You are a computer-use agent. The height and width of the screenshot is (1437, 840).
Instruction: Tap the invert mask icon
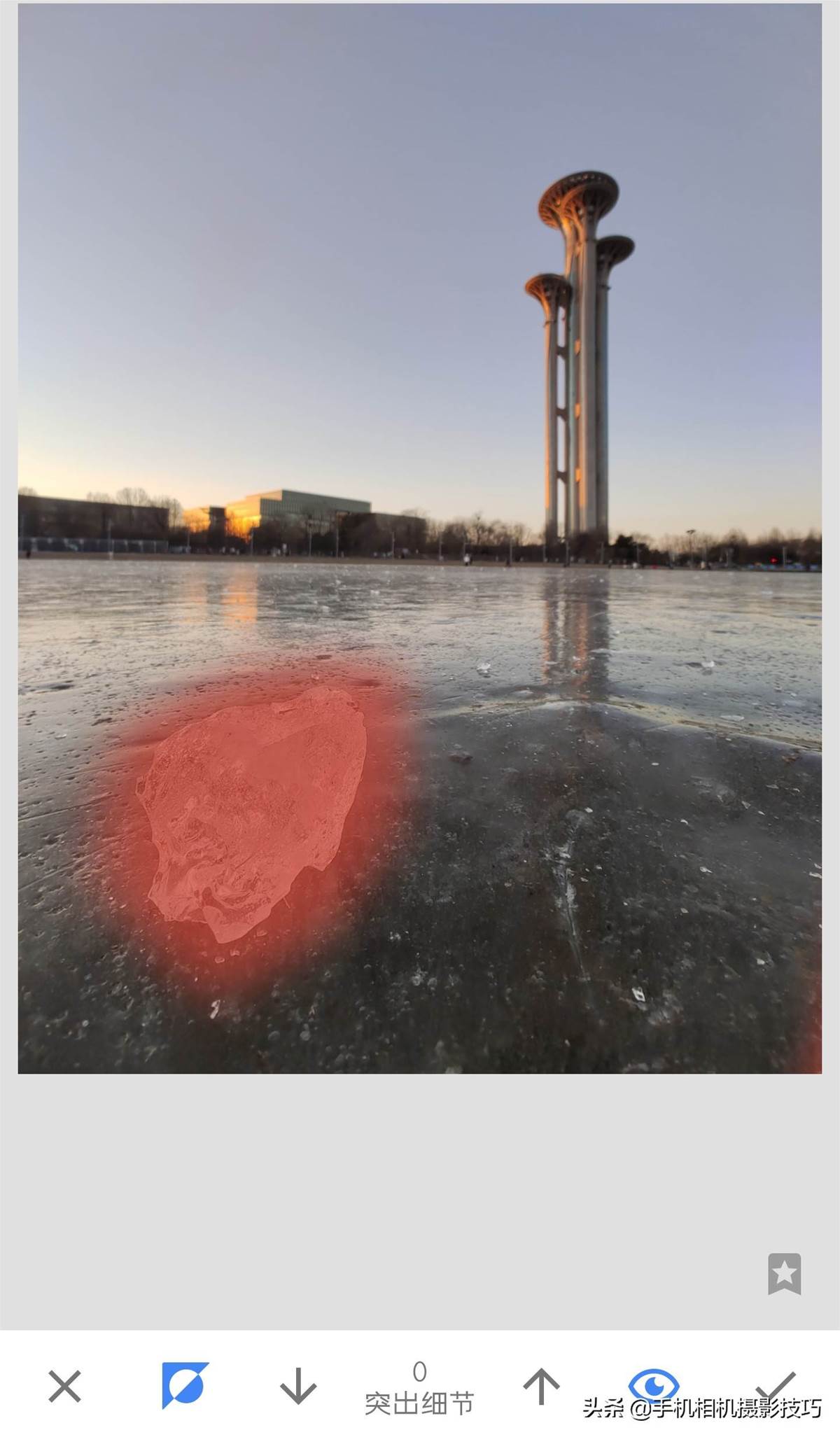[x=185, y=1385]
